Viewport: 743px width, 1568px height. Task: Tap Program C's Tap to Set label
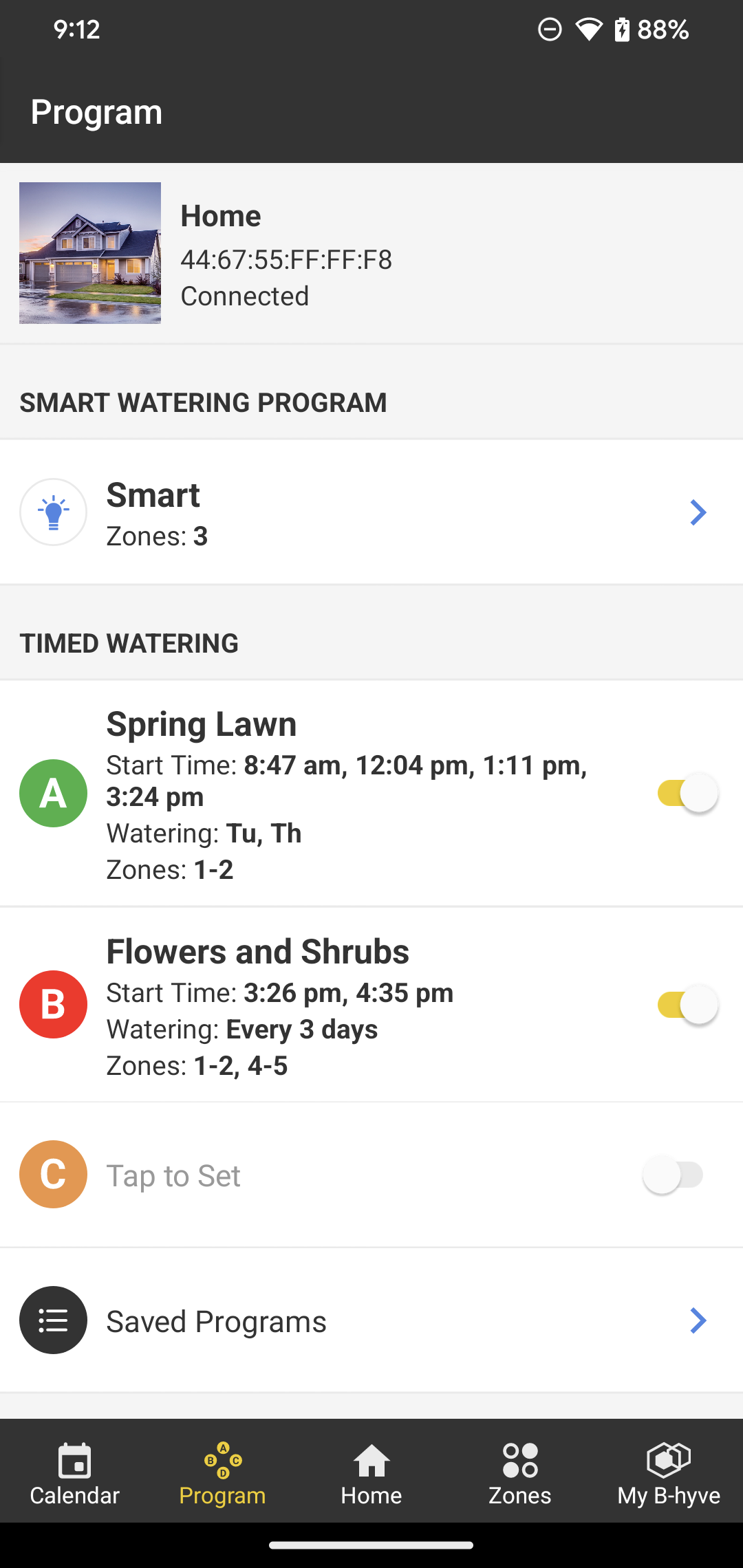(x=173, y=1175)
